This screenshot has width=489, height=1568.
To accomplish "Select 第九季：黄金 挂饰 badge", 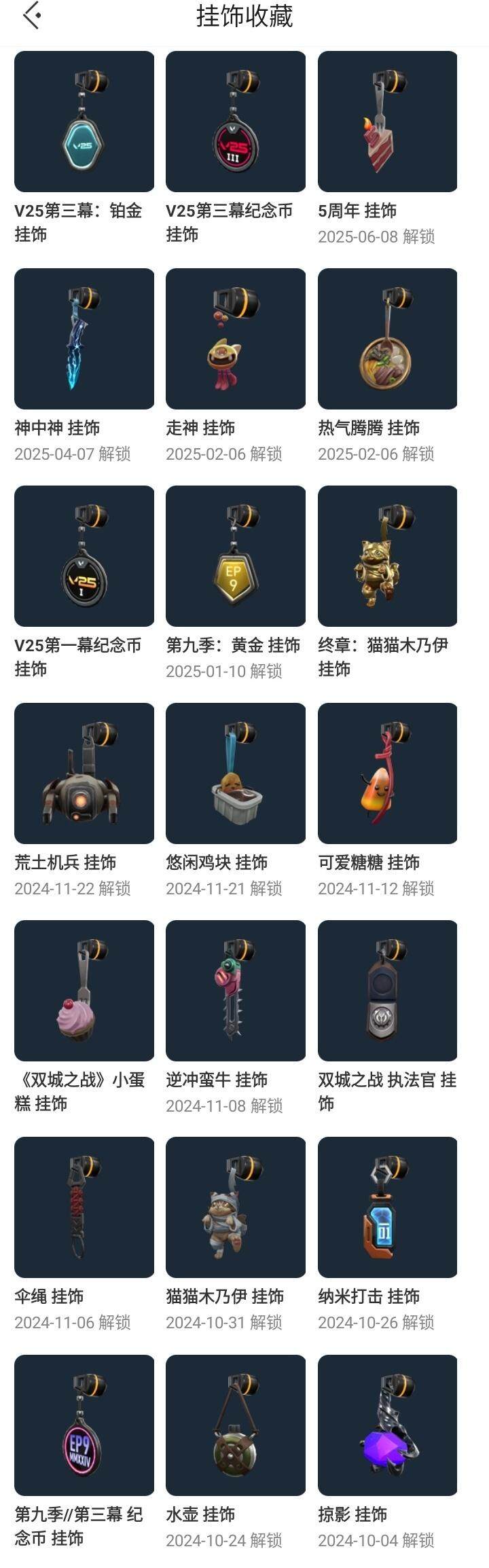I will (x=236, y=556).
